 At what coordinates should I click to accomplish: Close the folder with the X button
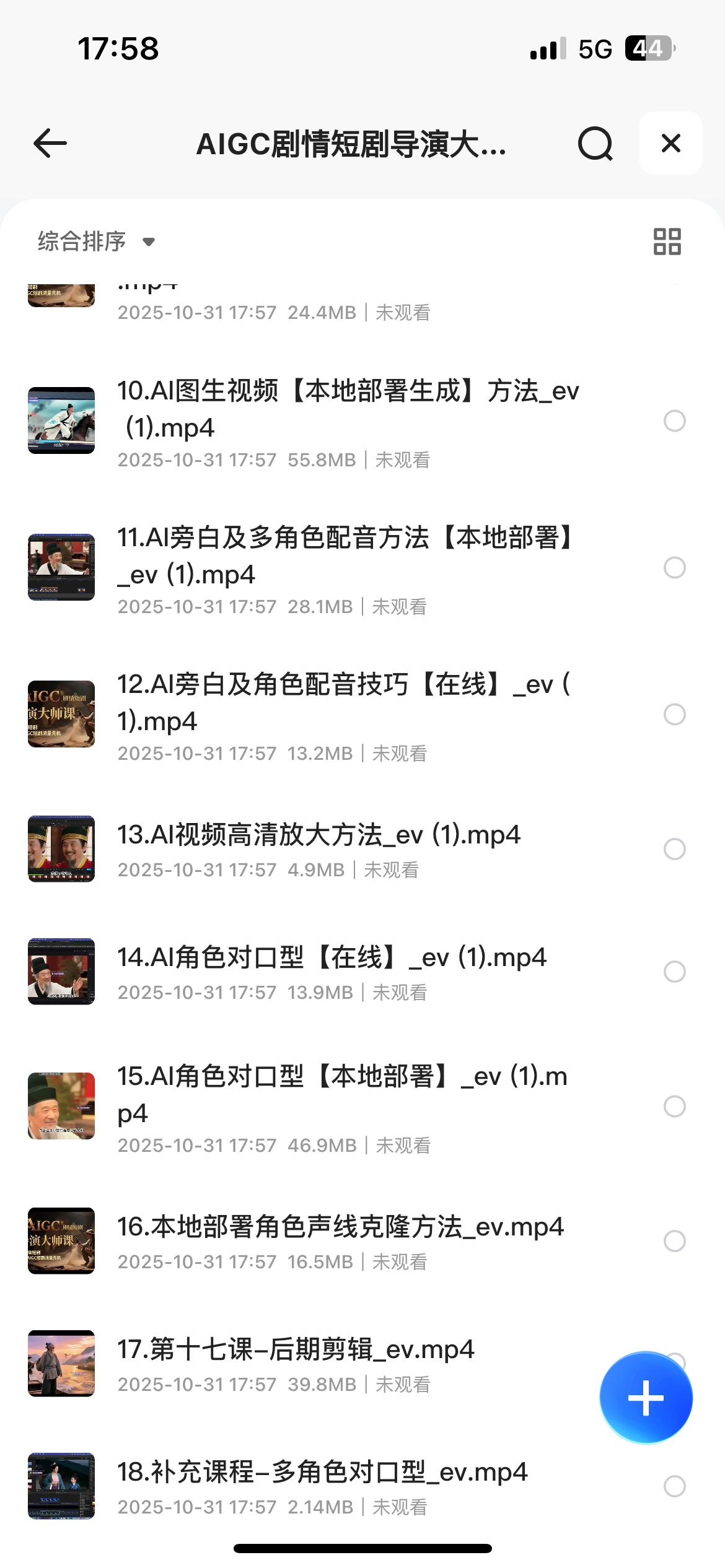coord(670,144)
